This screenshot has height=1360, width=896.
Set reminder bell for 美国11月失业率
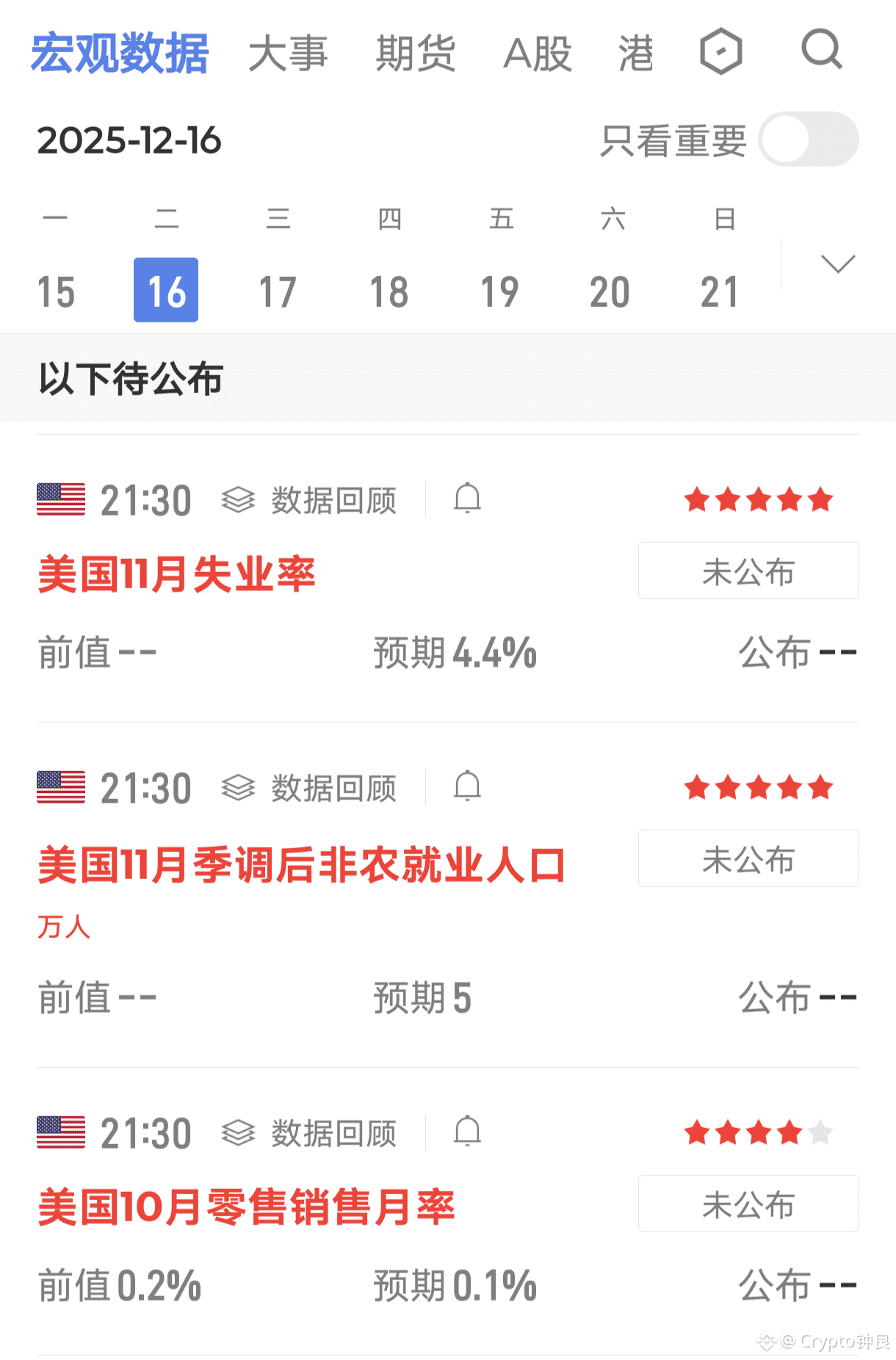pyautogui.click(x=467, y=499)
